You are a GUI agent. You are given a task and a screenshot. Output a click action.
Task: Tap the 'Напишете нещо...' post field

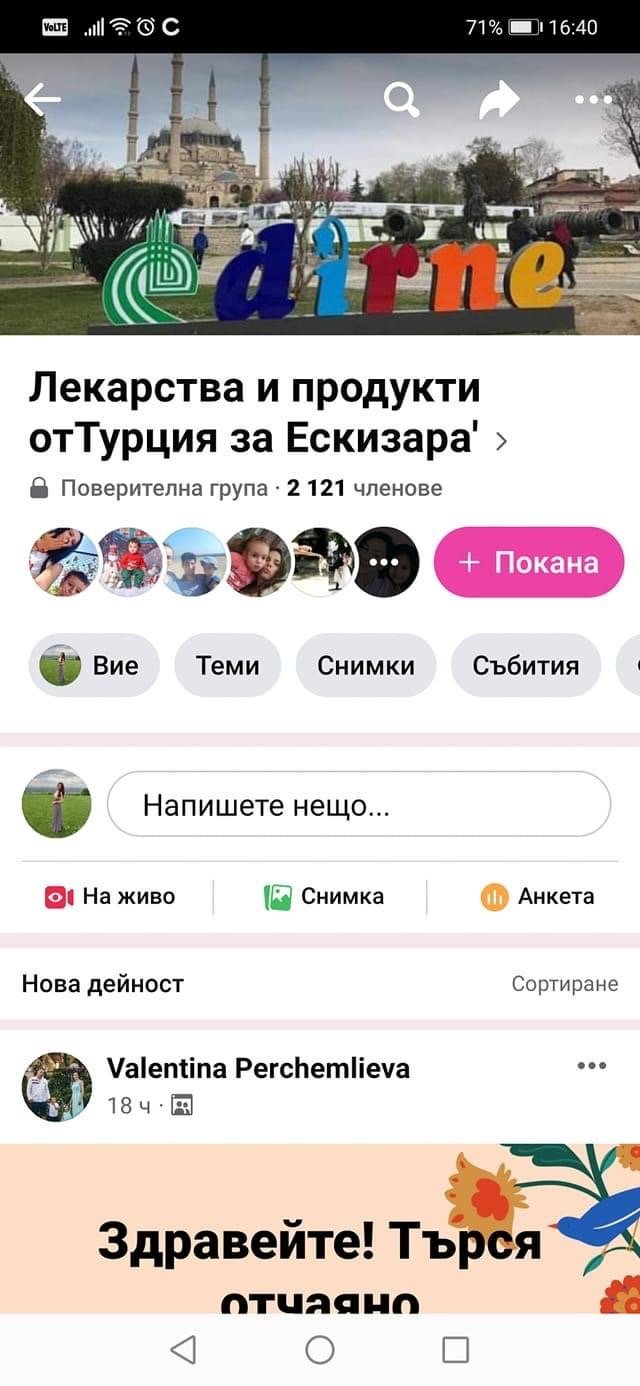click(x=358, y=804)
